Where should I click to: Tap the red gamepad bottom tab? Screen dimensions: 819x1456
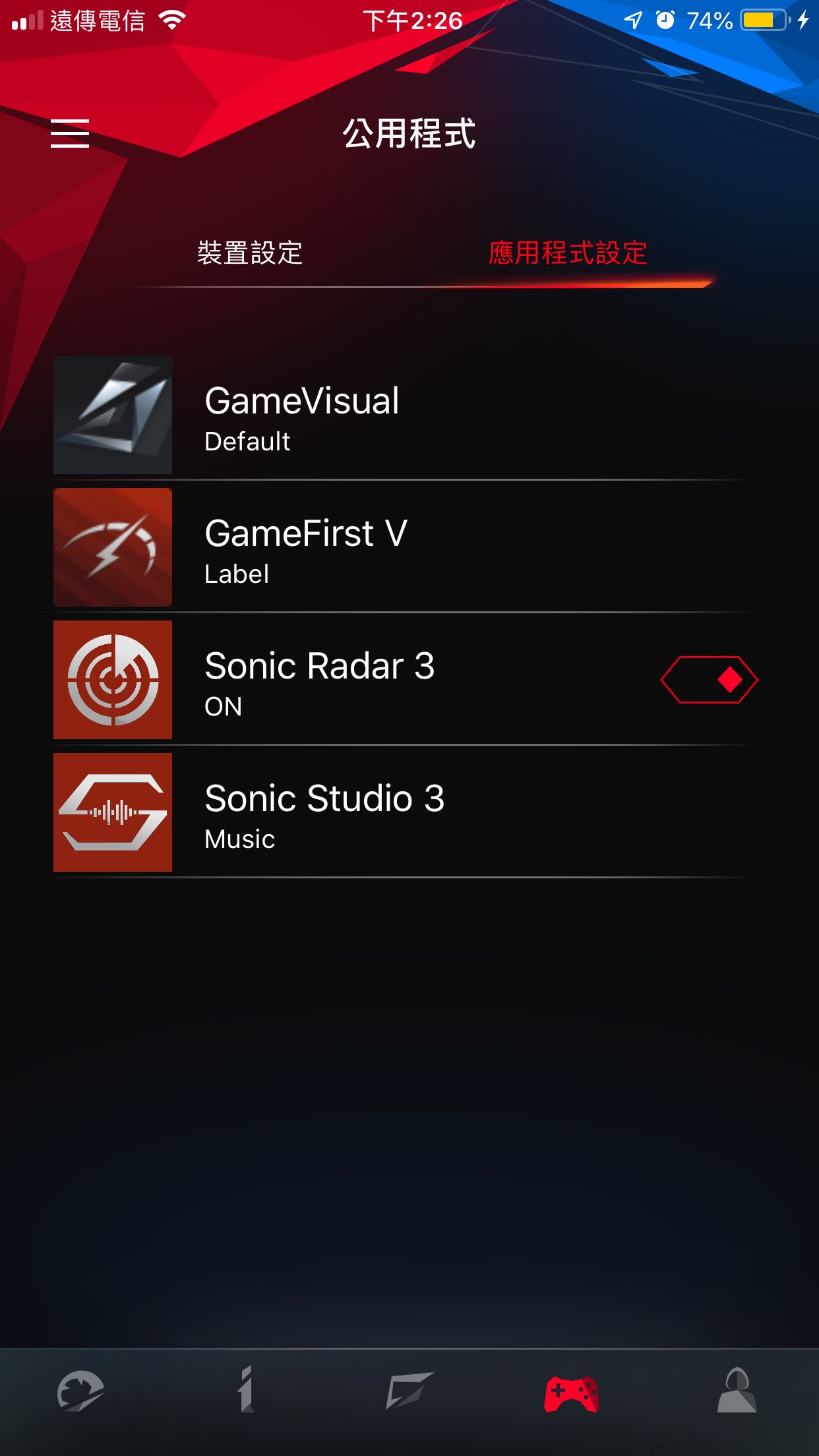tap(572, 1393)
